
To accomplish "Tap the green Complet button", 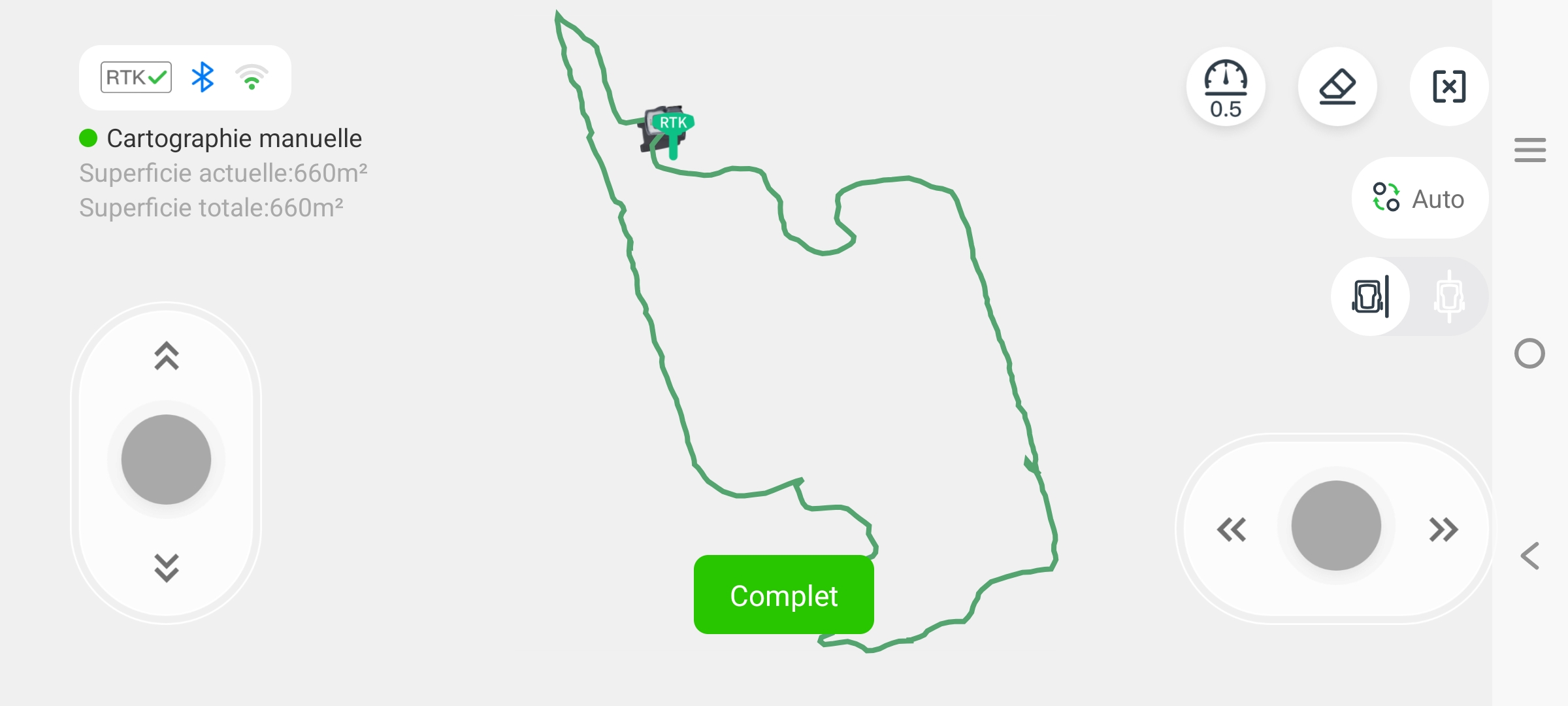I will 783,595.
